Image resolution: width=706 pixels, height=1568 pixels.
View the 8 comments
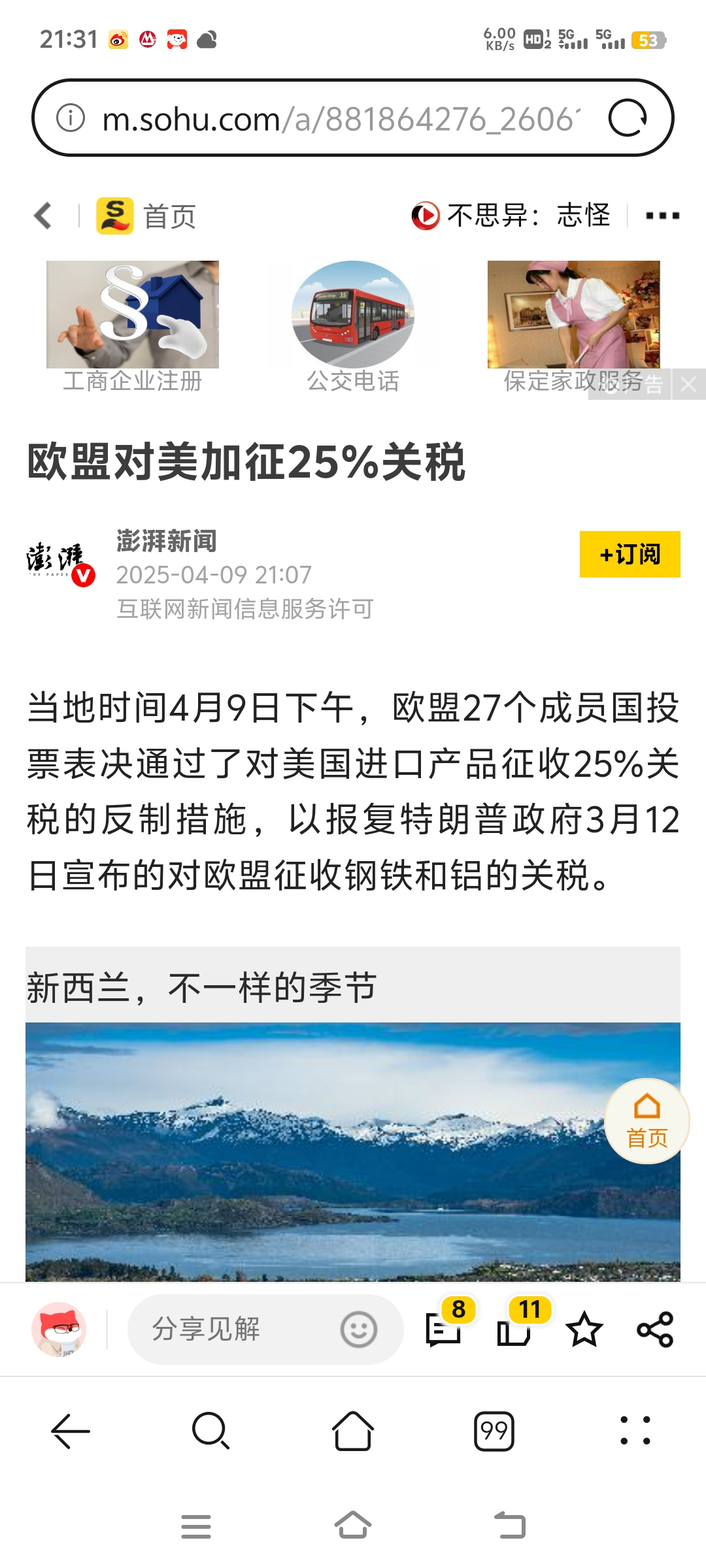(x=445, y=1329)
